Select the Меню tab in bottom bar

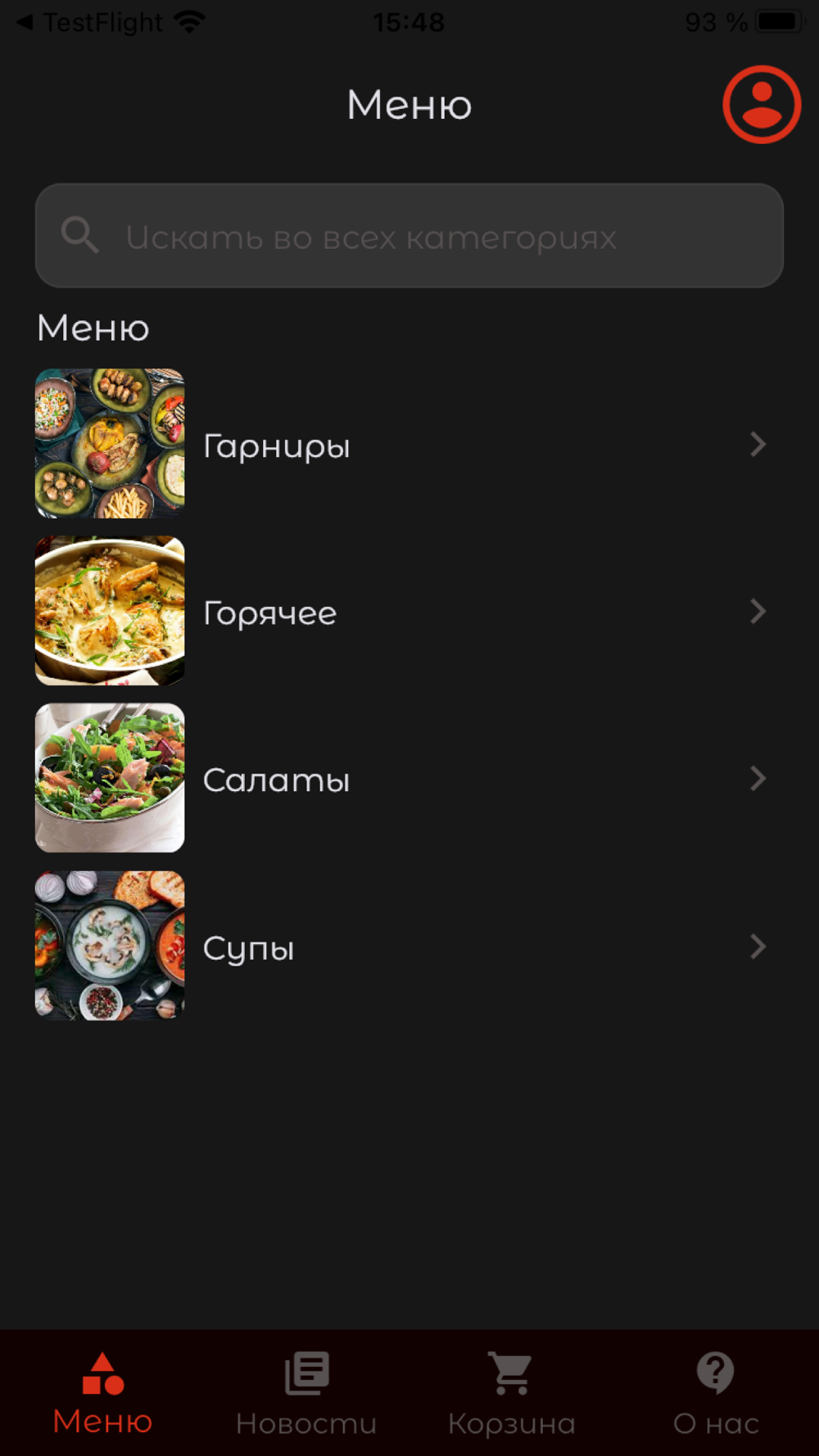click(x=102, y=1394)
